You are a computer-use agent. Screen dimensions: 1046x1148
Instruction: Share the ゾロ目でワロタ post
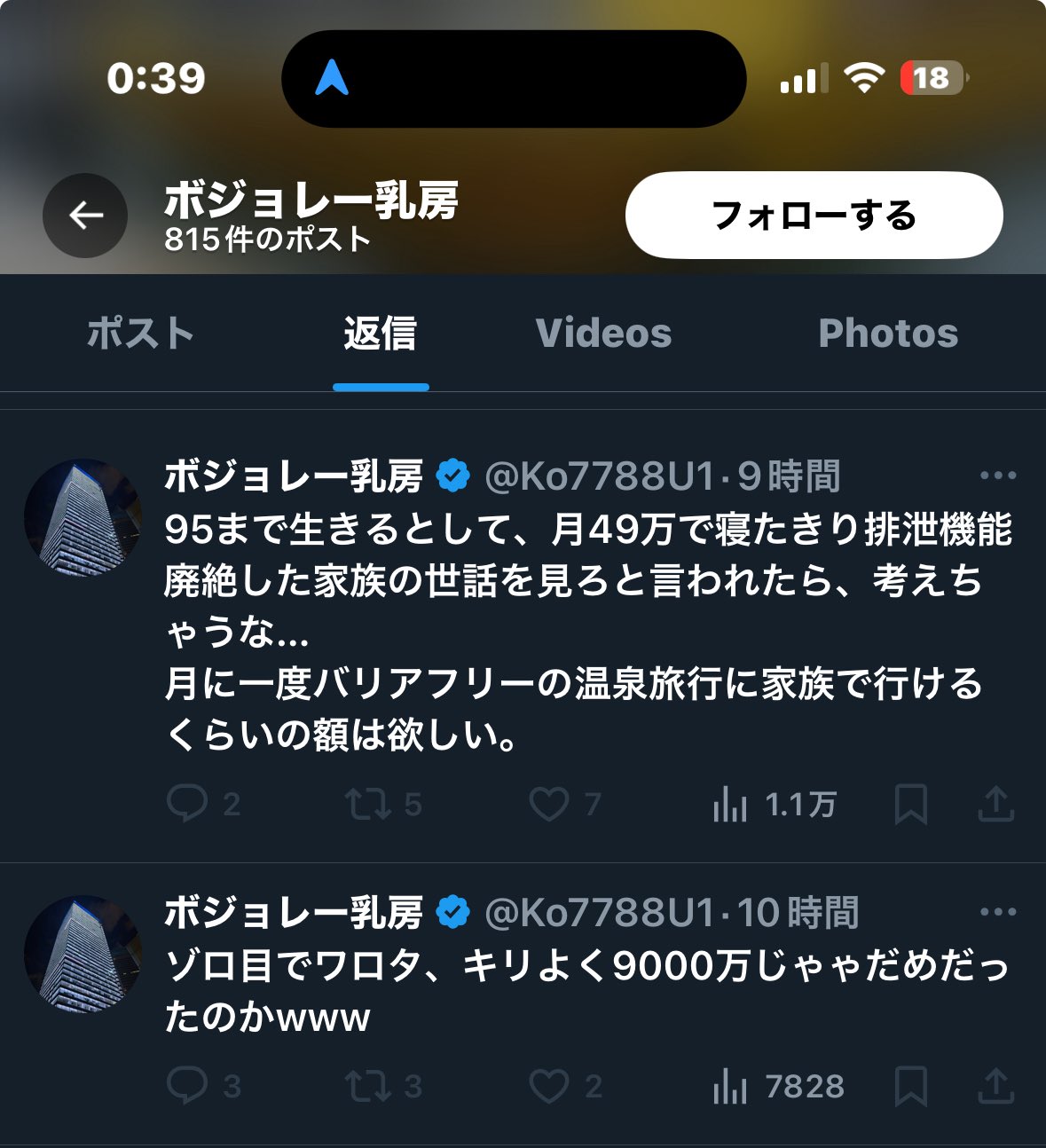[x=995, y=1086]
